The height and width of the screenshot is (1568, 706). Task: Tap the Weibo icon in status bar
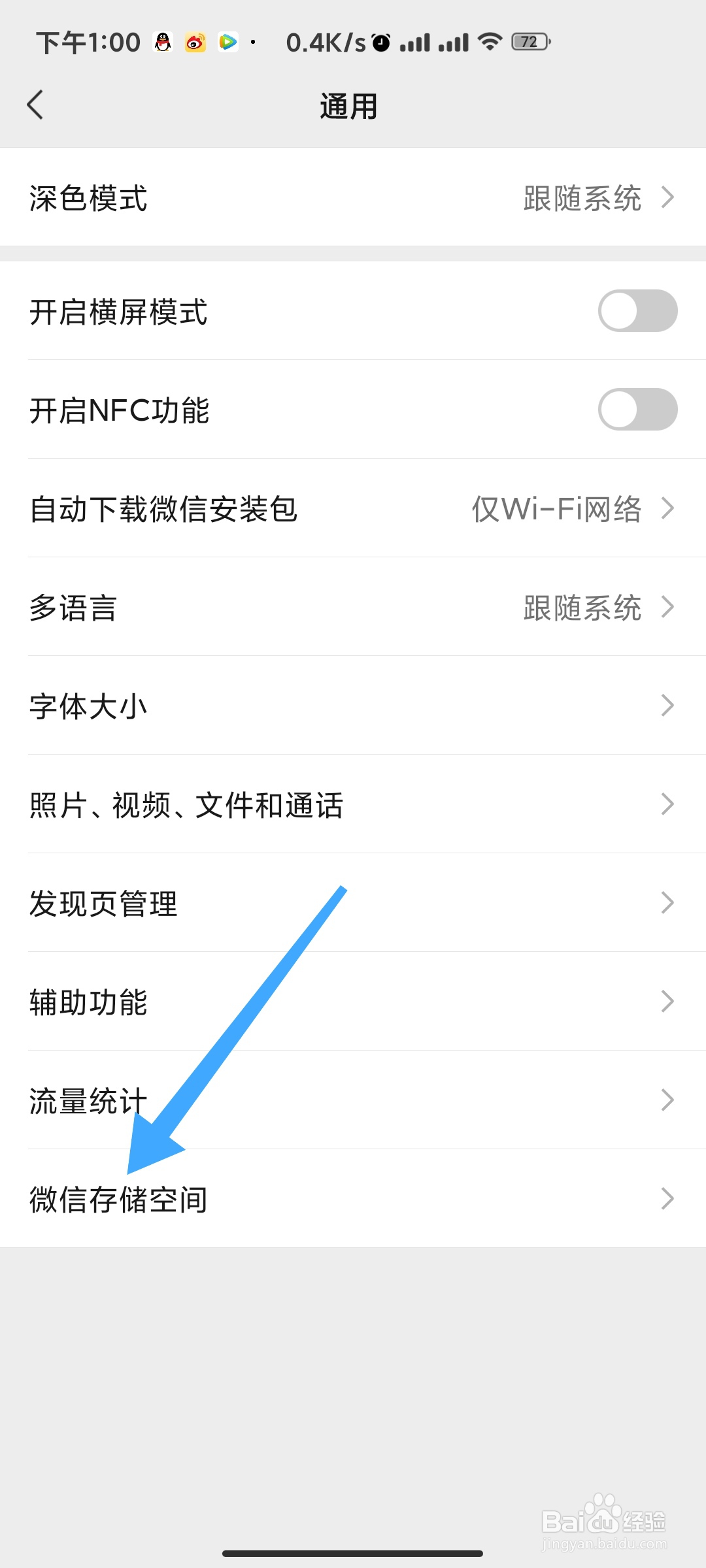click(x=195, y=41)
